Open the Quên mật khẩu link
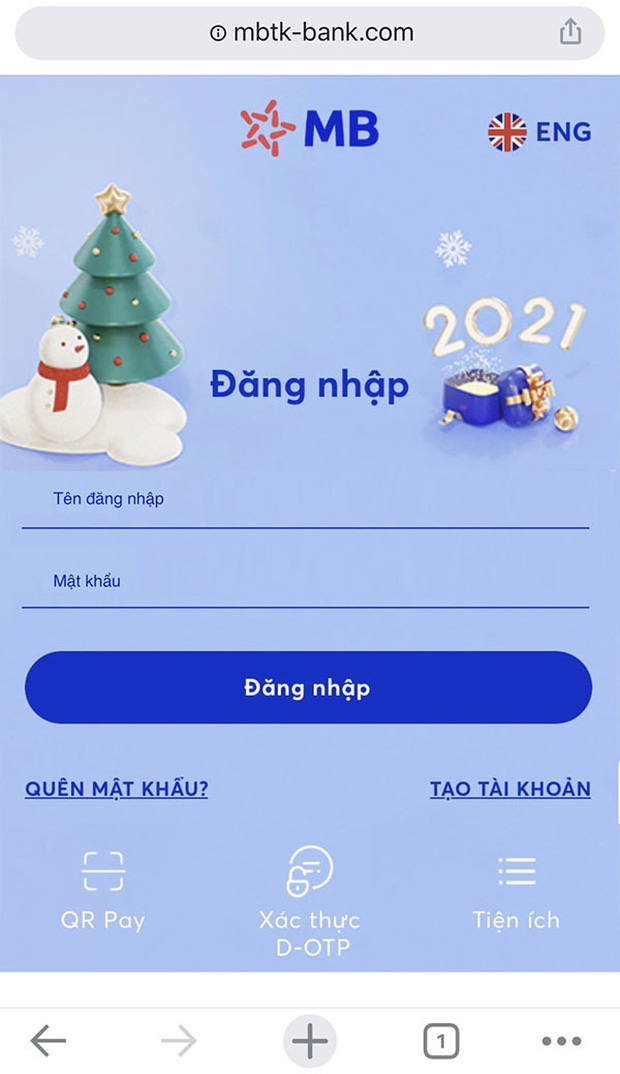The width and height of the screenshot is (620, 1074). (116, 789)
